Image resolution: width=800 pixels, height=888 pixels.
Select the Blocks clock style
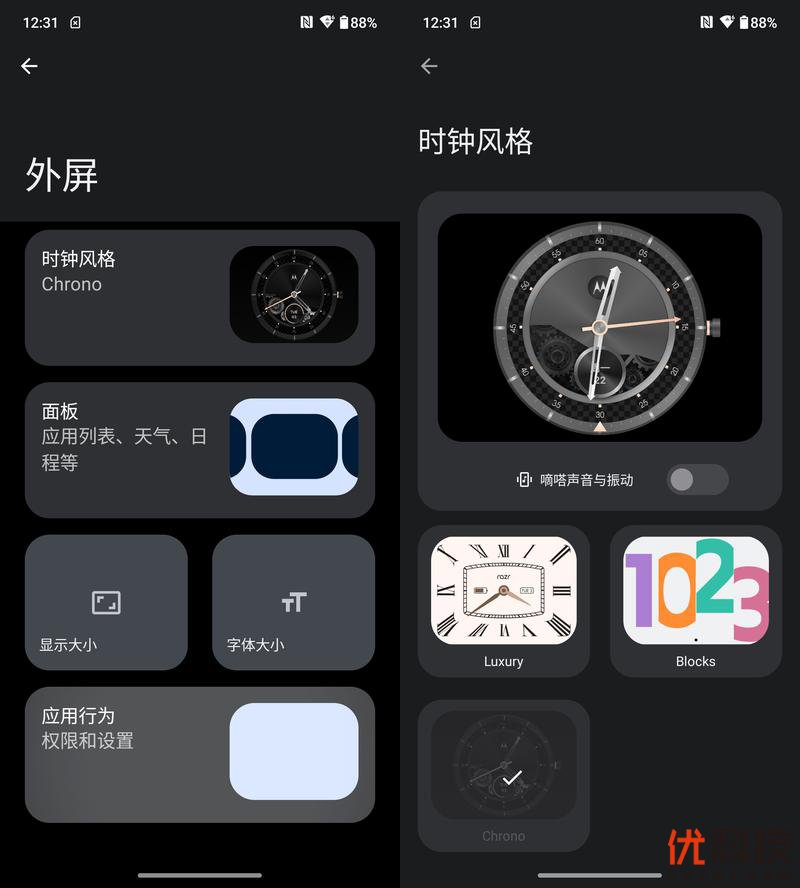695,601
